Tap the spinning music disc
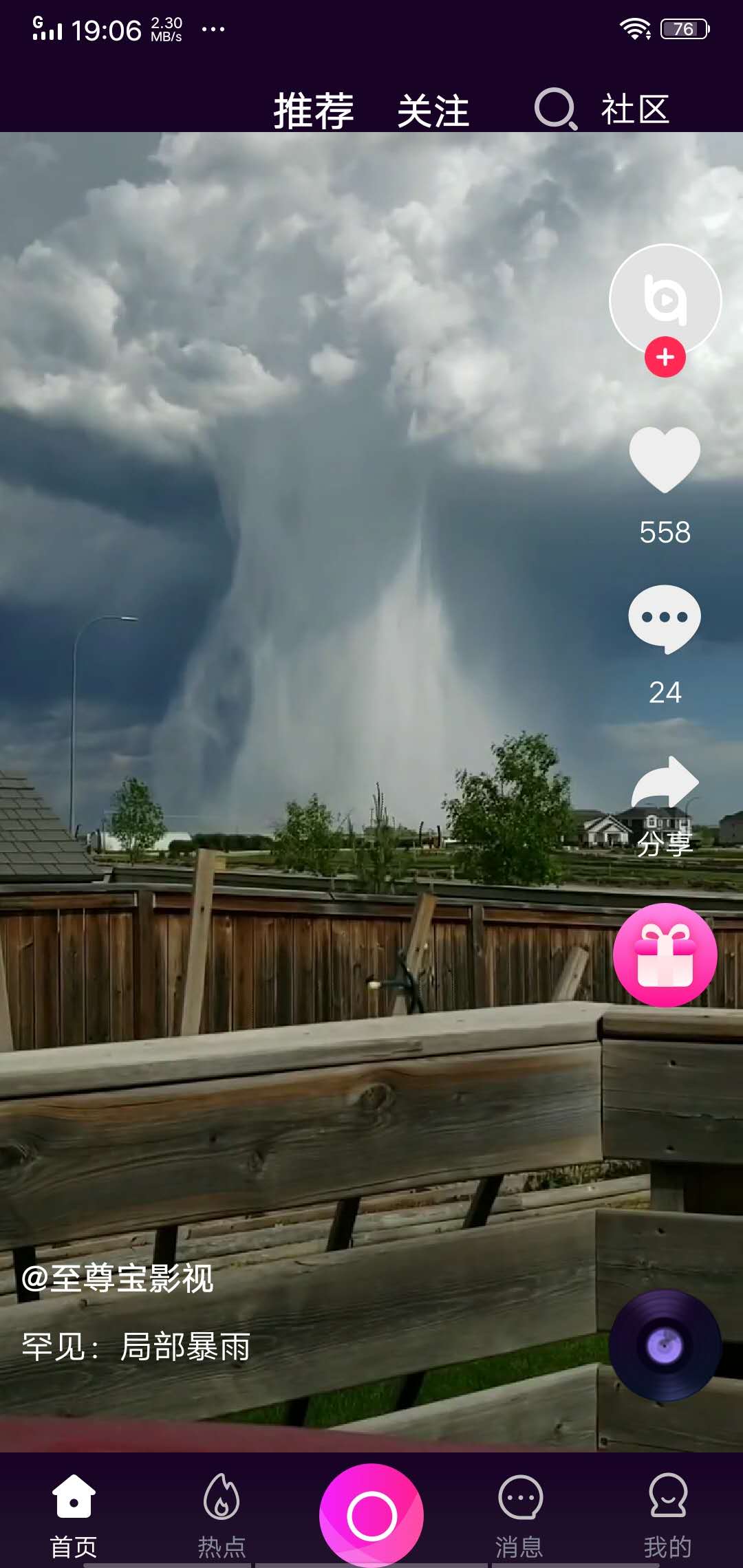The height and width of the screenshot is (1568, 743). (x=665, y=1345)
